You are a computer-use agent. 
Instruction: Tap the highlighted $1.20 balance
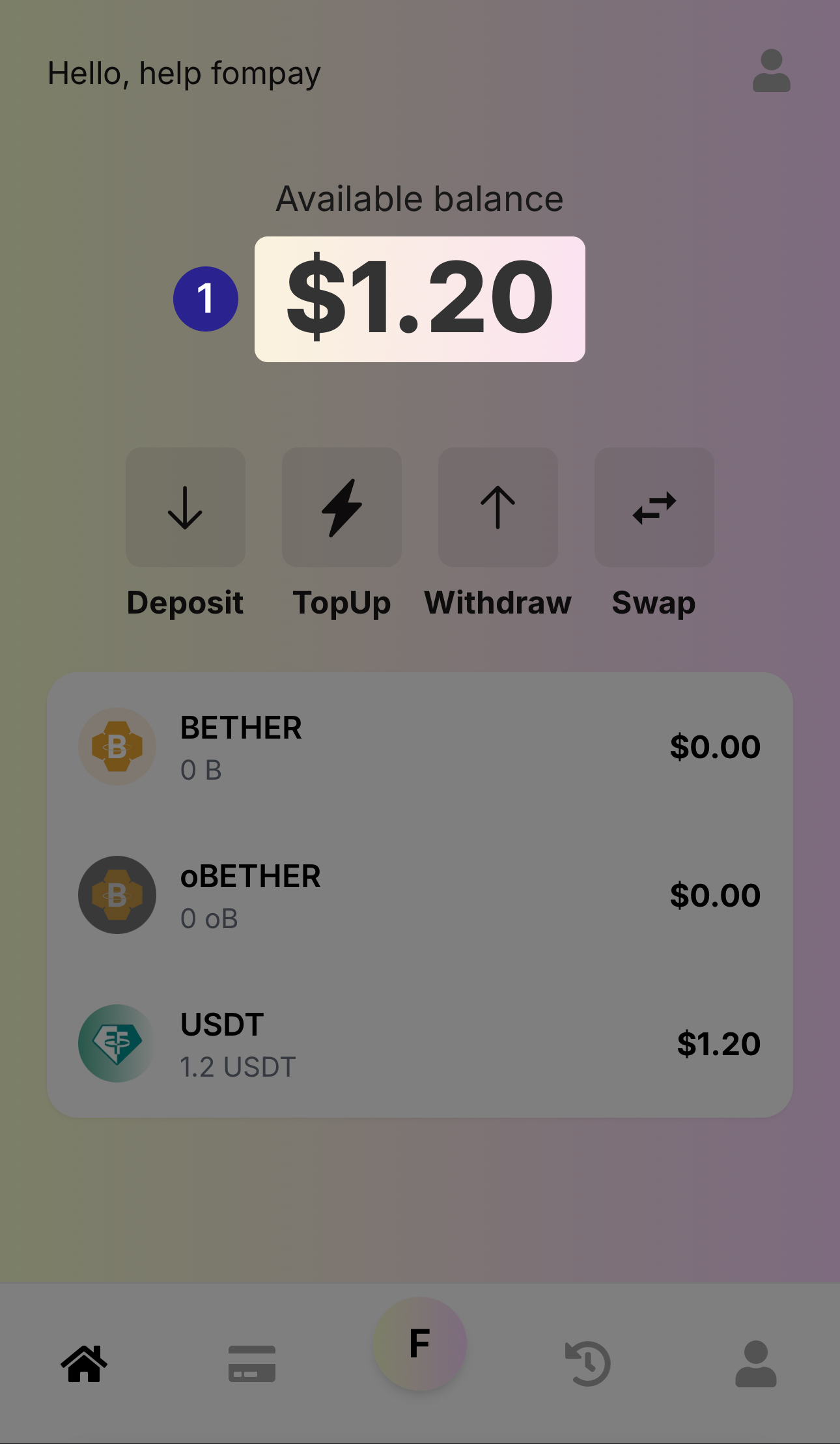pos(419,299)
